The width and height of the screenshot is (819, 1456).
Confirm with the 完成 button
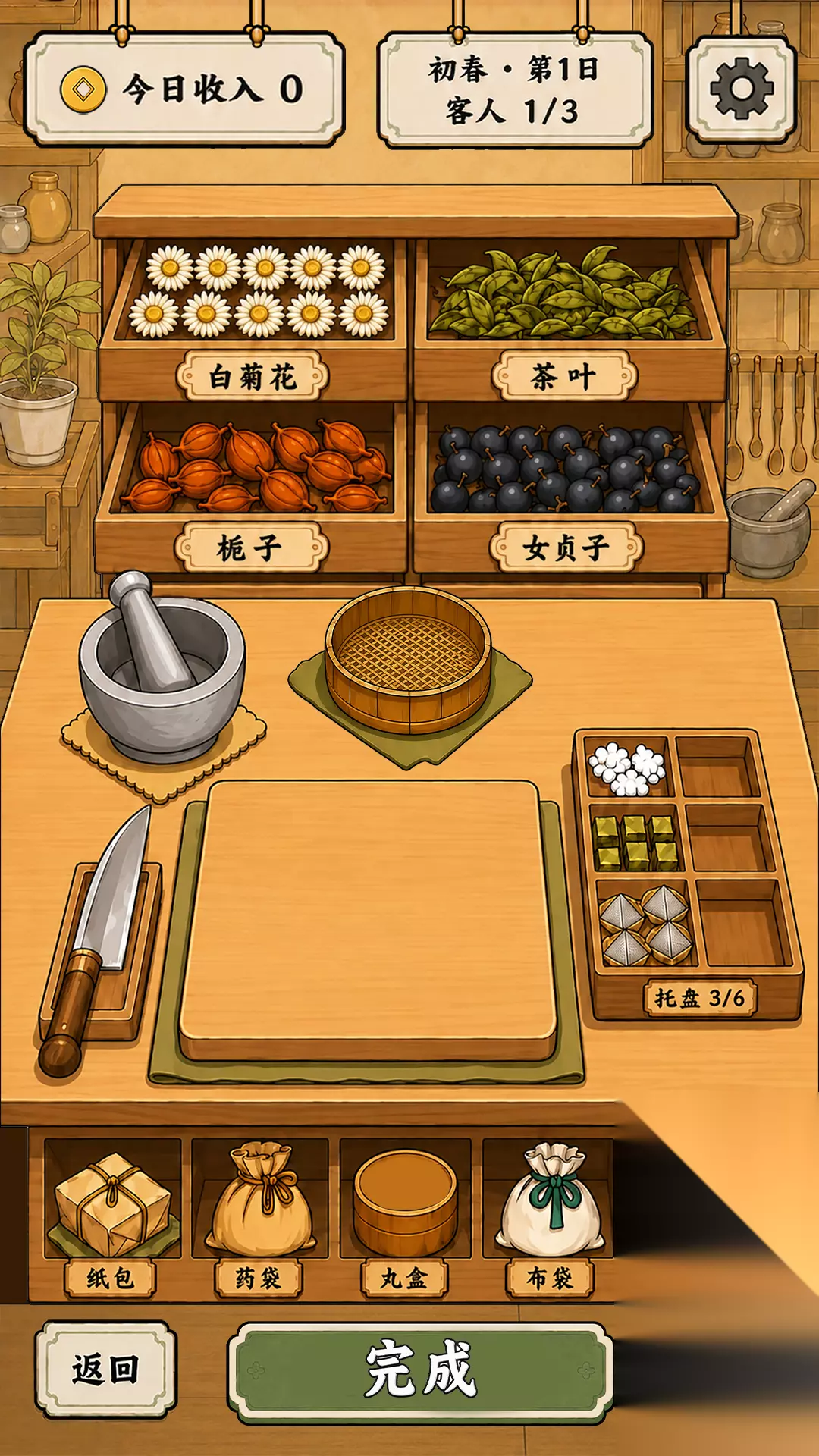tap(421, 1370)
